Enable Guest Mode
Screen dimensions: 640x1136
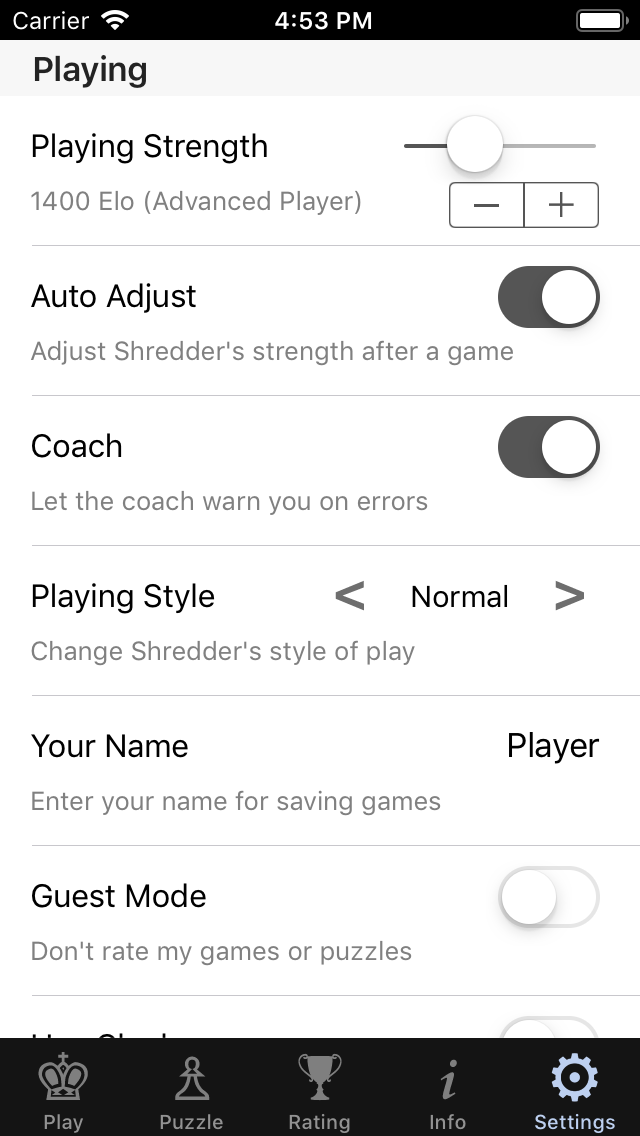(x=549, y=897)
